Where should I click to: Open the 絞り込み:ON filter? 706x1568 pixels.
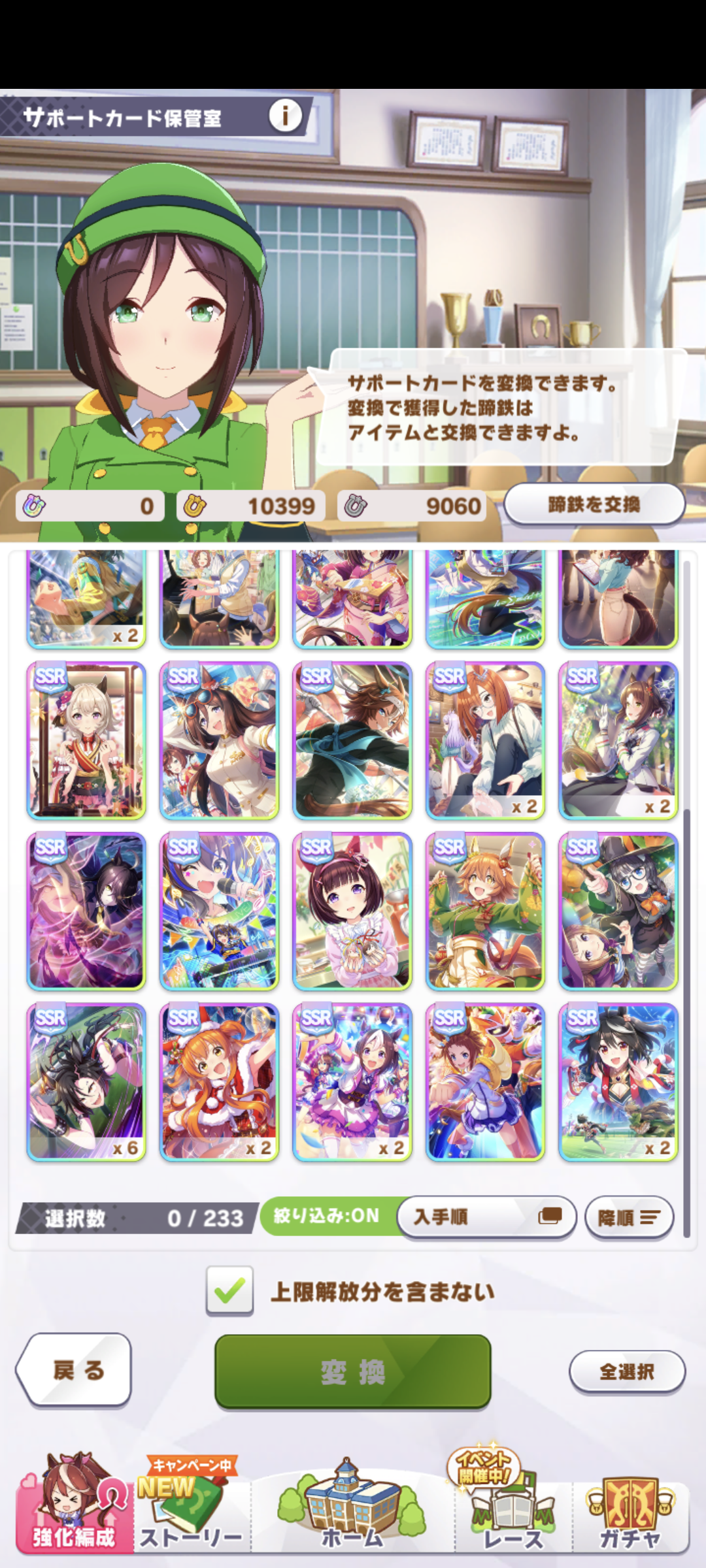327,1216
